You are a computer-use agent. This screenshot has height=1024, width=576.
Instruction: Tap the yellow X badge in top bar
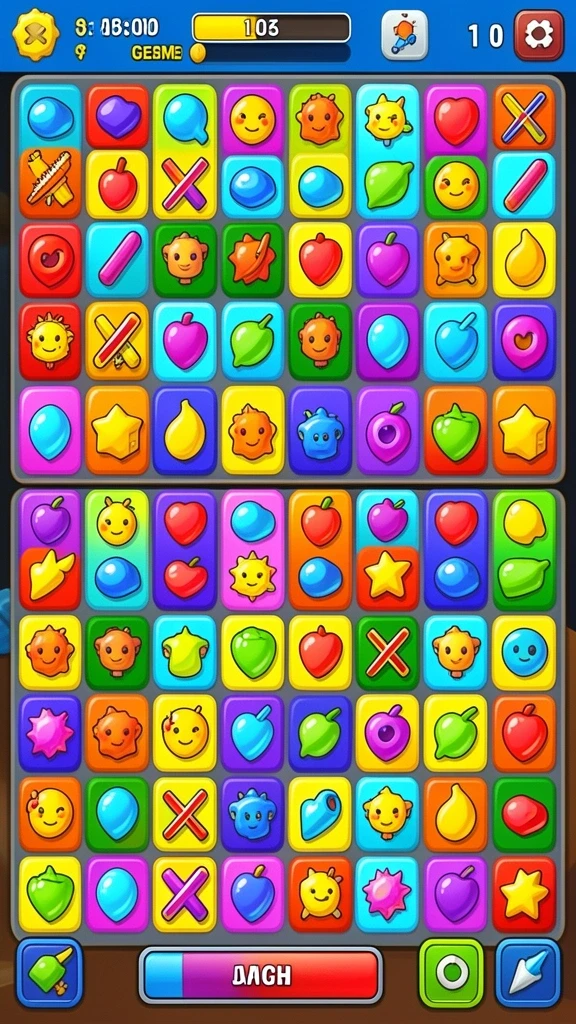(36, 35)
